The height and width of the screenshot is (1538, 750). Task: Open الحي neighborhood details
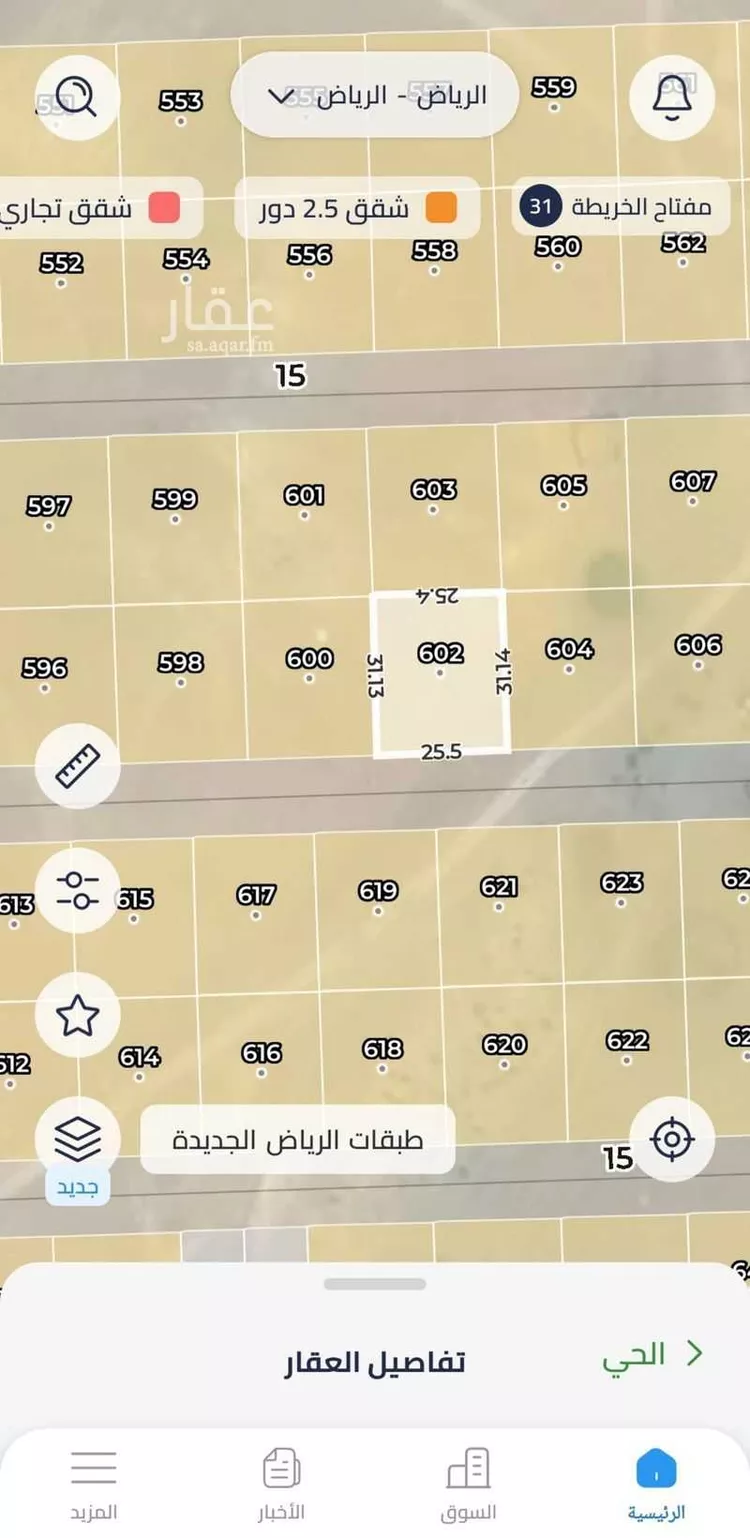point(652,1355)
